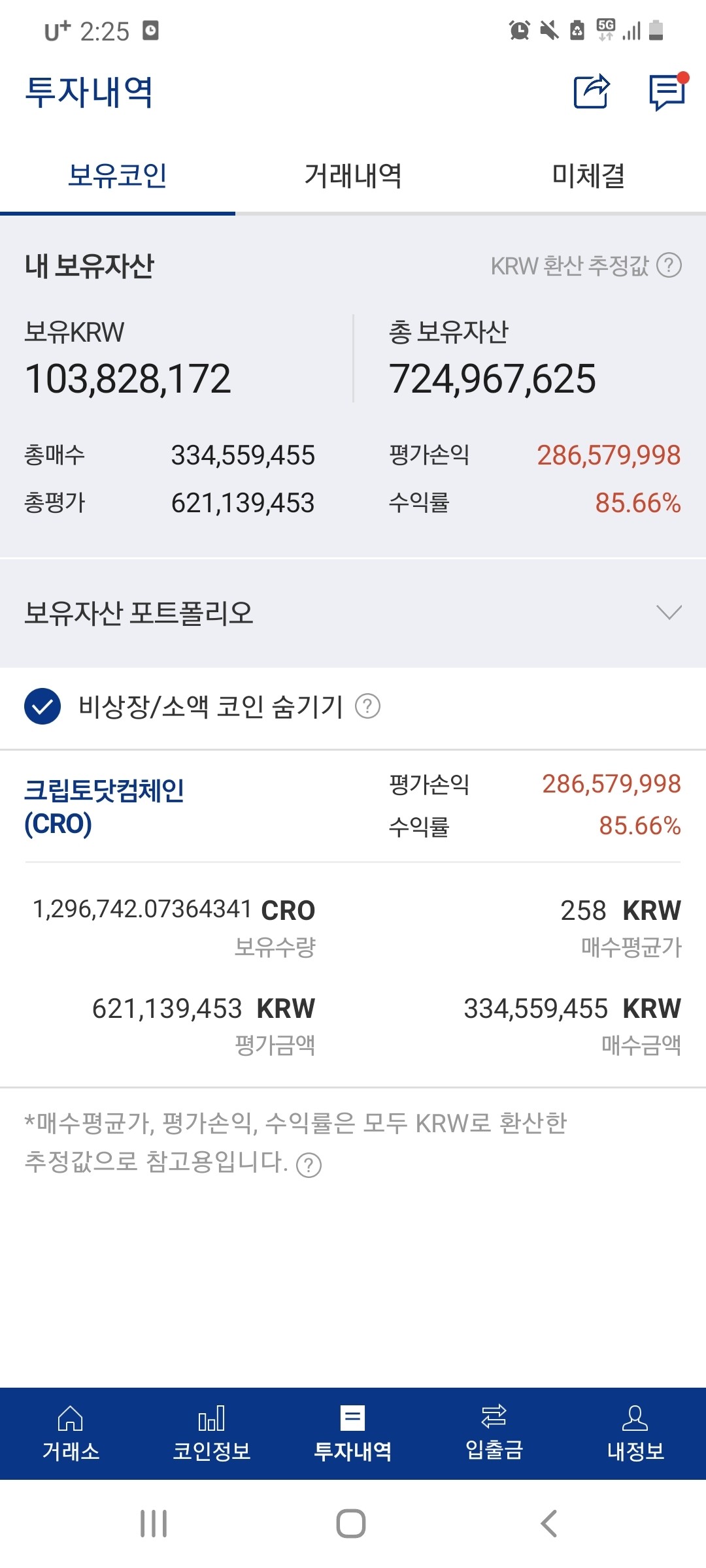Tap the 투자내역 icon in bottom navigation
The image size is (706, 1568).
tap(353, 1424)
